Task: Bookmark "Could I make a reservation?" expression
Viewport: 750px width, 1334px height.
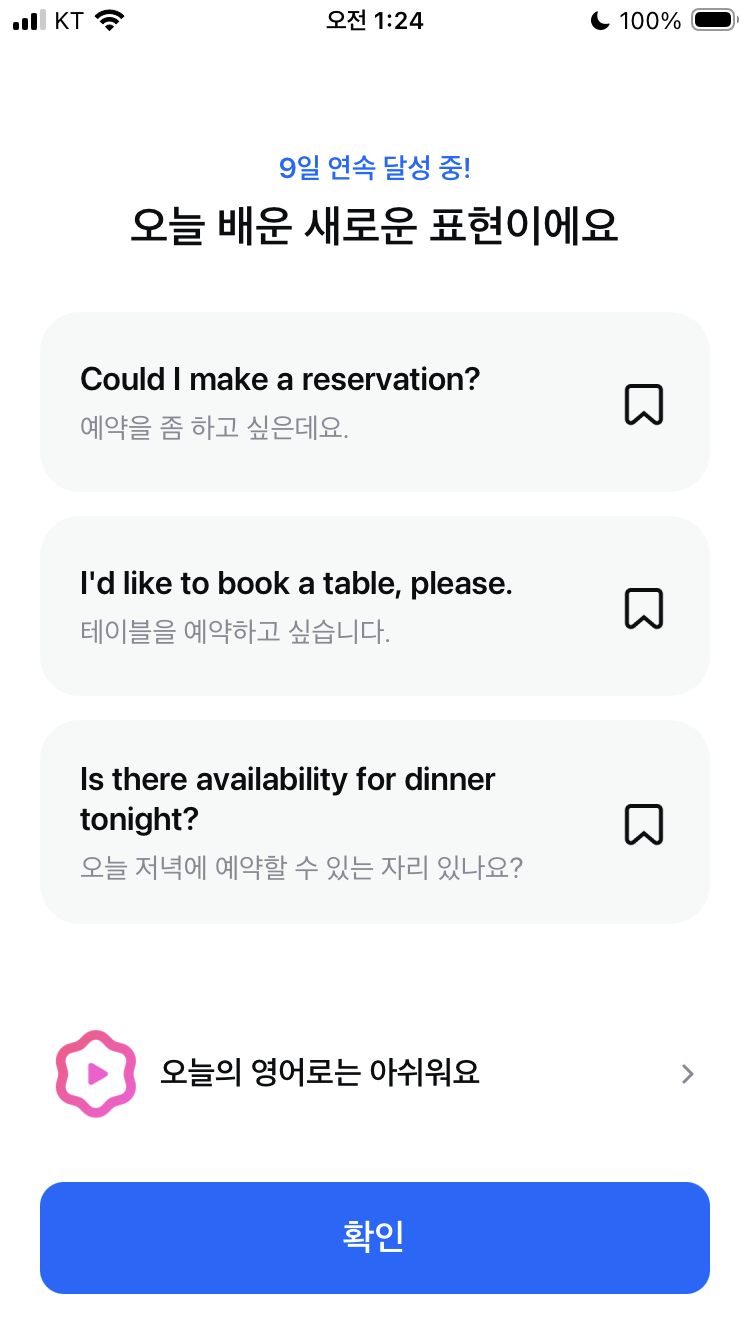Action: tap(644, 404)
